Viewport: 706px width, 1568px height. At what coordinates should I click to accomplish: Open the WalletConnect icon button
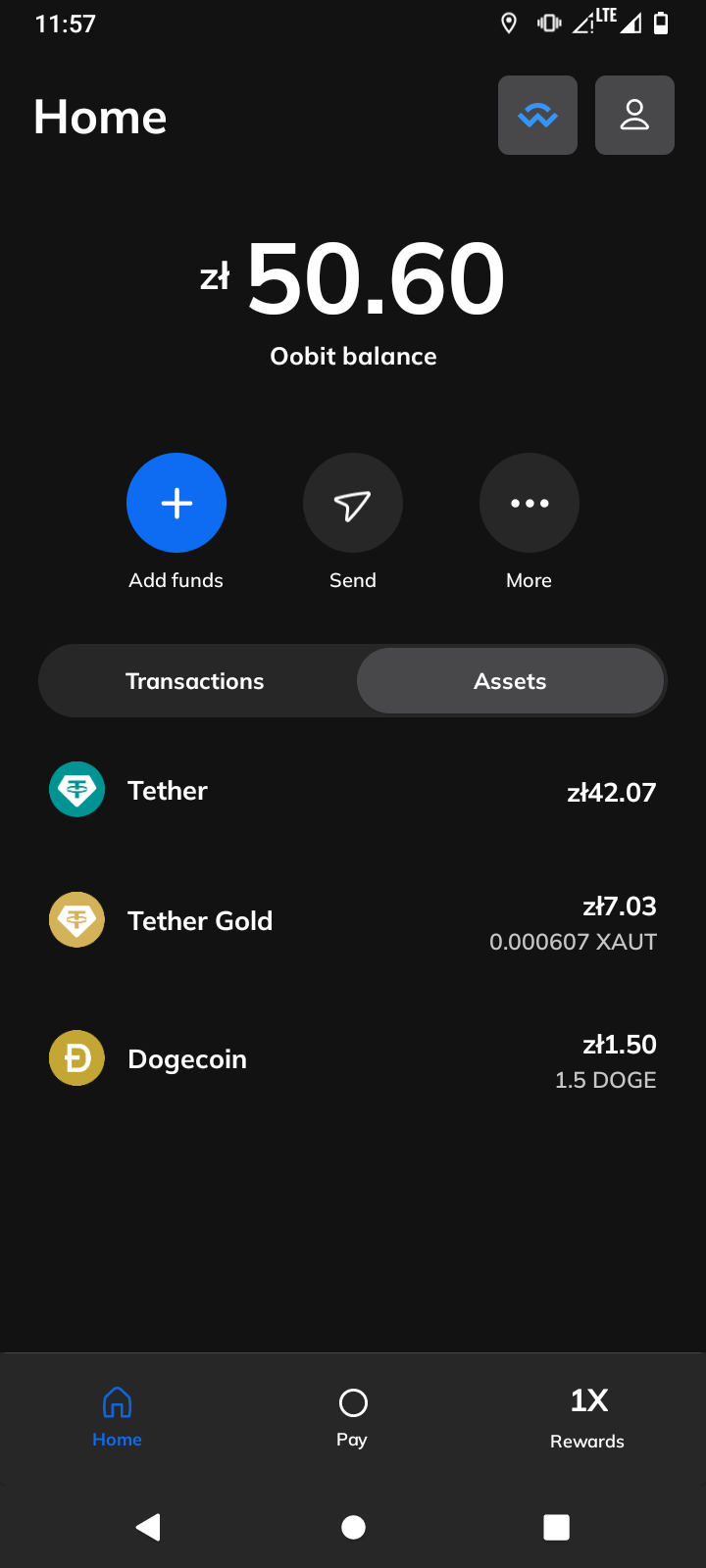click(537, 115)
